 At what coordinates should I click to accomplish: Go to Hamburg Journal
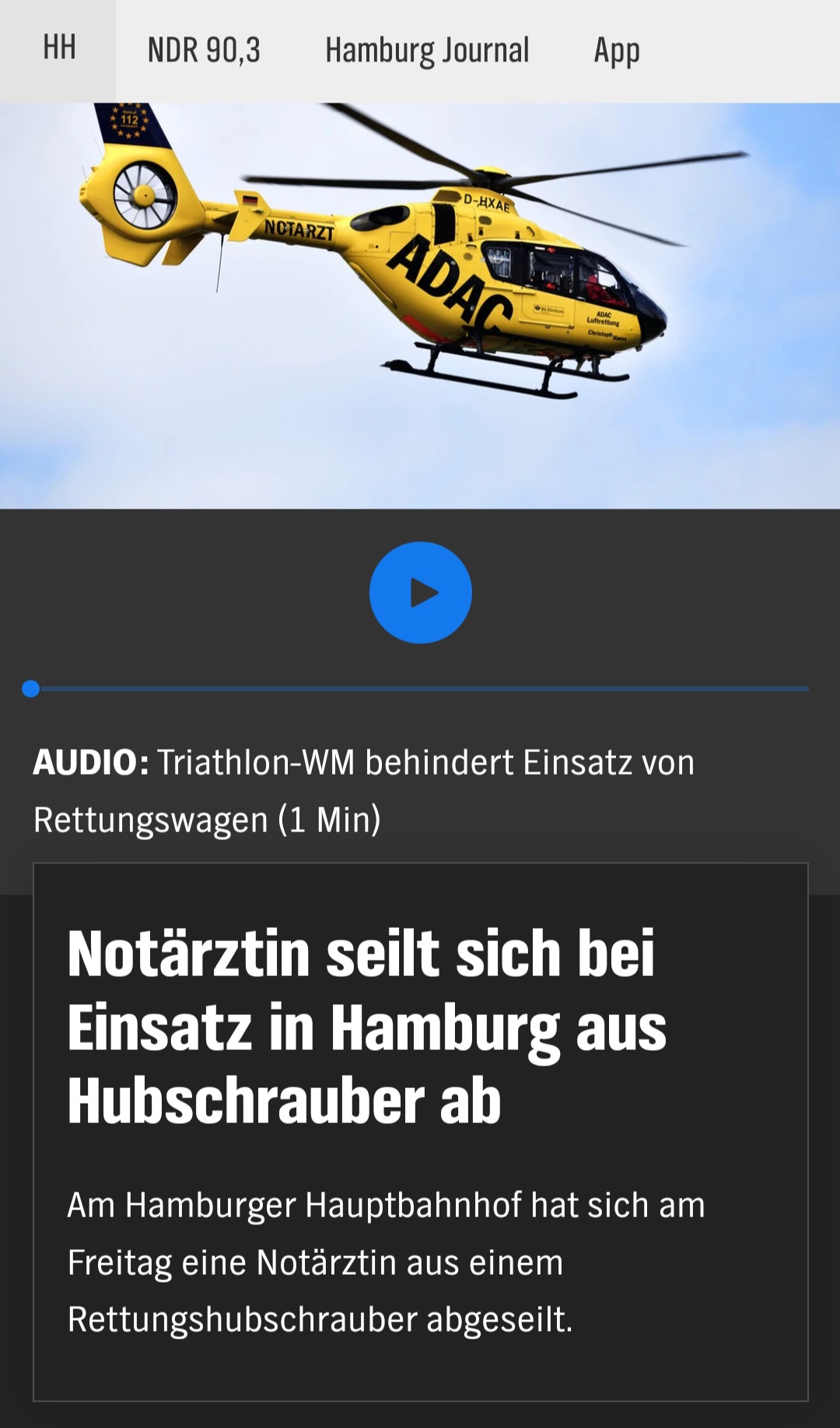pyautogui.click(x=427, y=51)
